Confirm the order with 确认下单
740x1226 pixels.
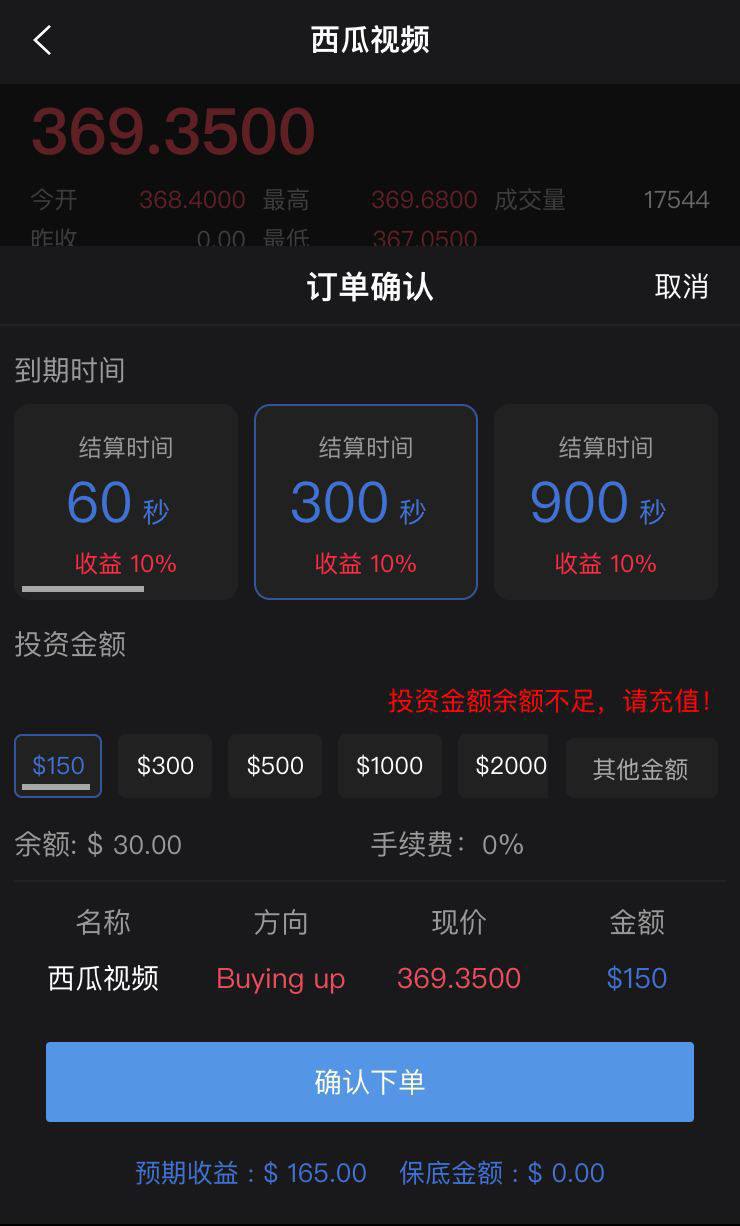pyautogui.click(x=370, y=1082)
